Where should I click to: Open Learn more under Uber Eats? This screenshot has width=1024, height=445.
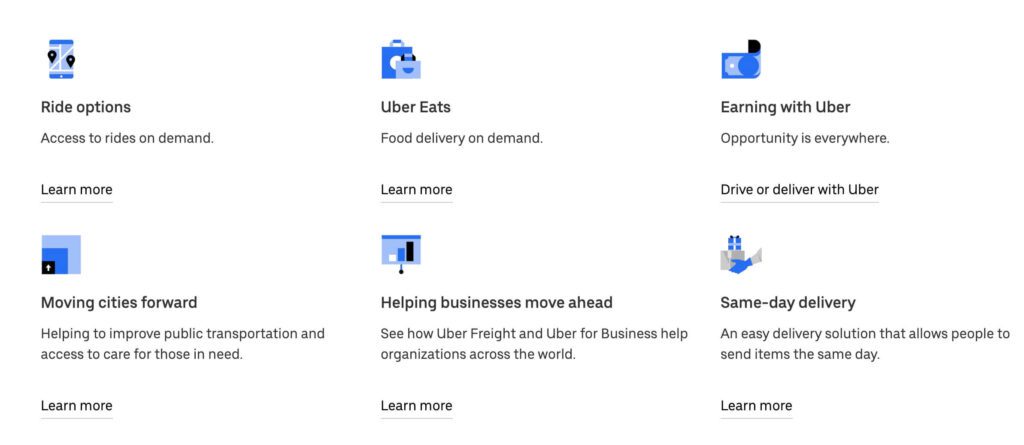click(x=416, y=190)
